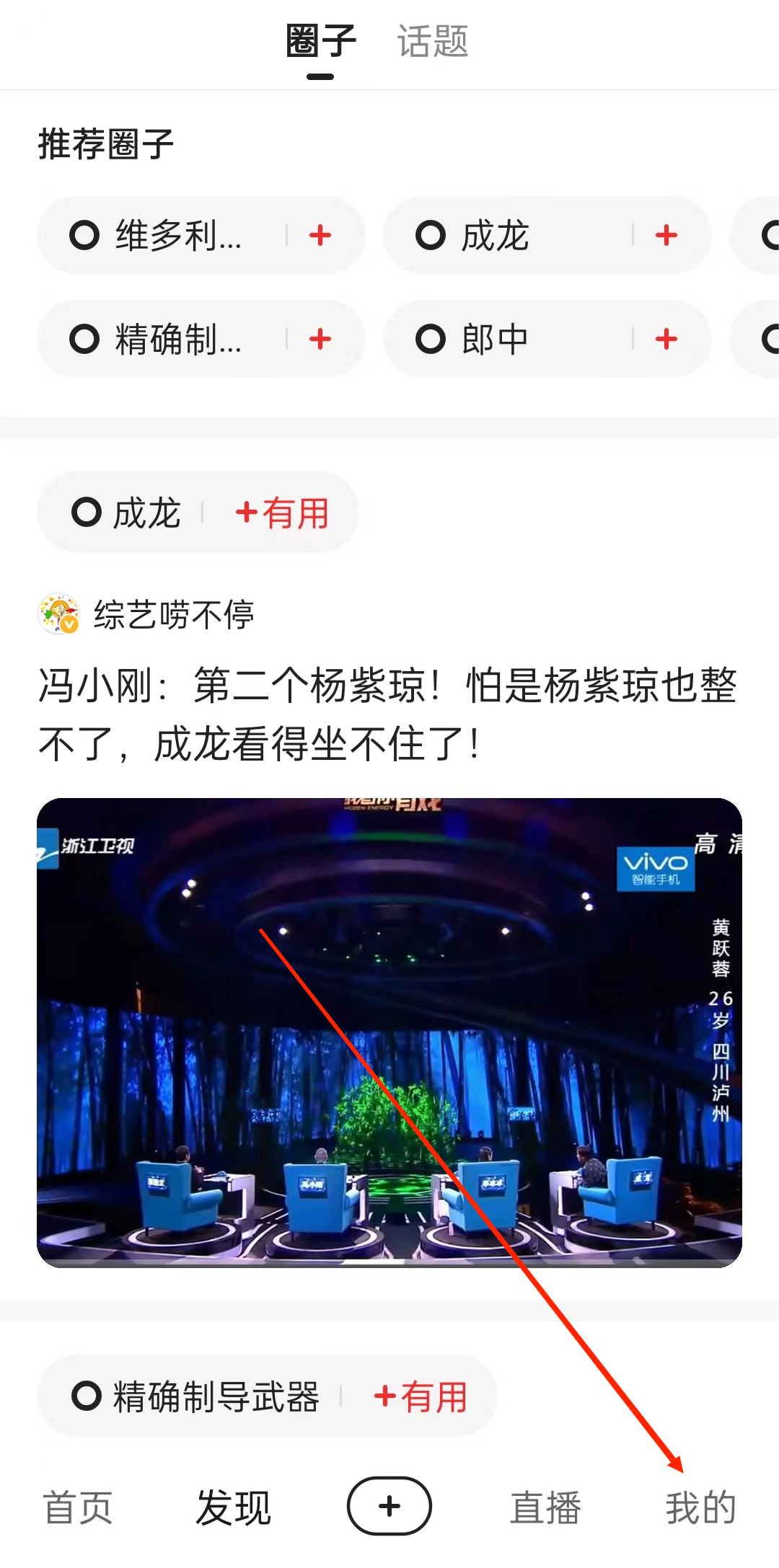Switch to the 话题 tab
Image resolution: width=779 pixels, height=1568 pixels.
point(433,42)
